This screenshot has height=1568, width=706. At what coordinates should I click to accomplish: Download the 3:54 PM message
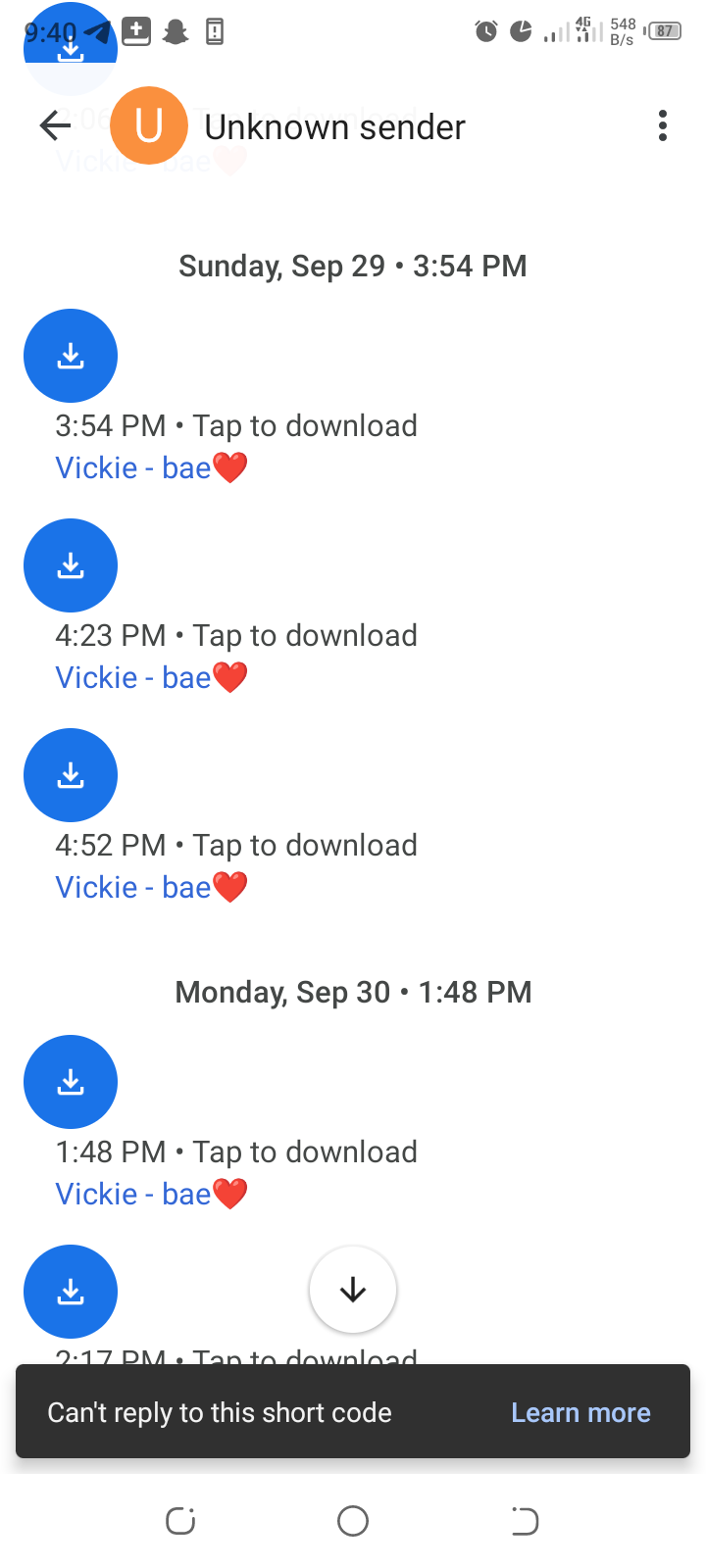click(x=71, y=356)
